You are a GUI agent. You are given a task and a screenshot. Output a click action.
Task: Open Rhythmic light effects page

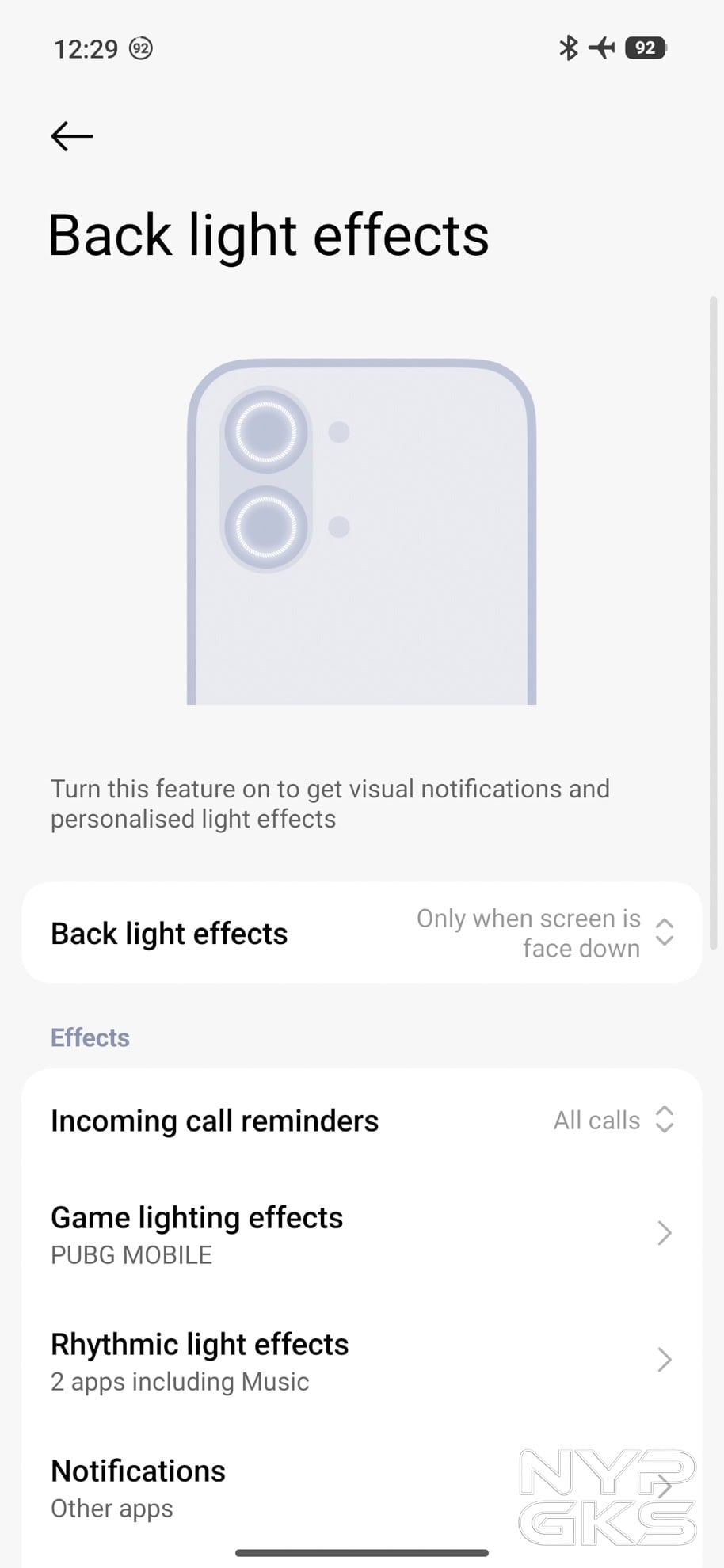point(362,1360)
